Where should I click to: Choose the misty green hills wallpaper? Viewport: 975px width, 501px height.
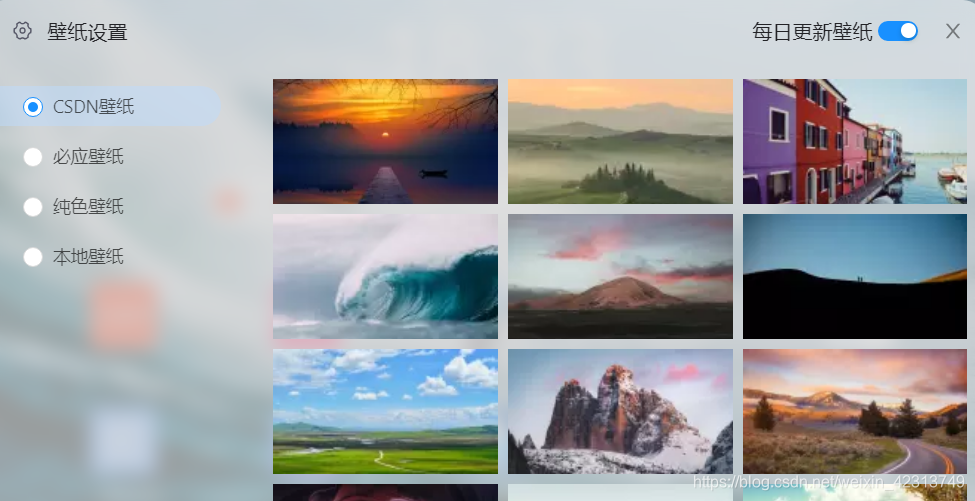[620, 141]
